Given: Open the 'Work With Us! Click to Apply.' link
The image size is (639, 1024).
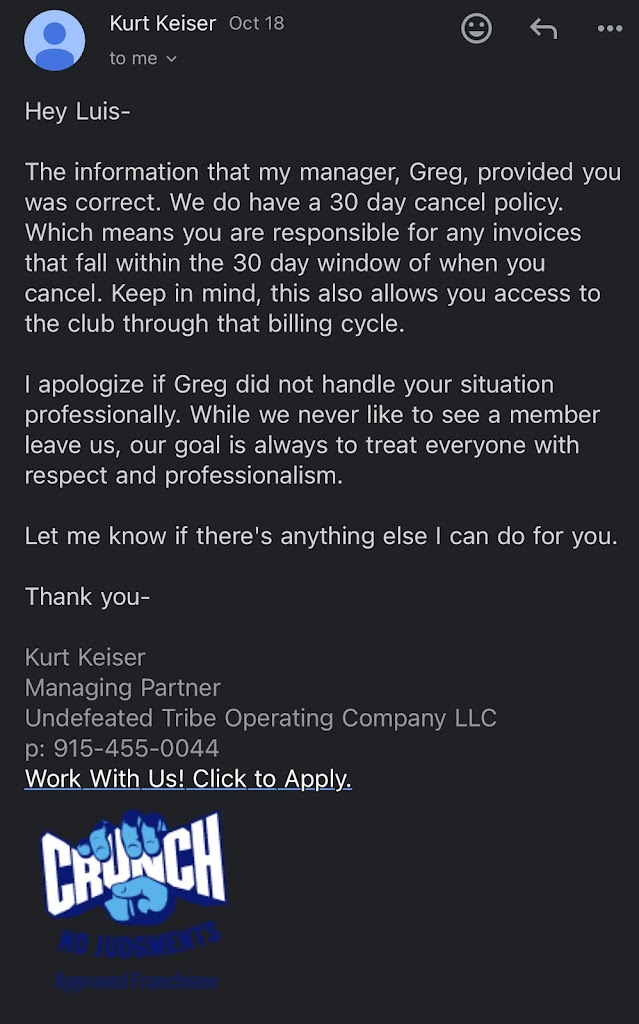Looking at the screenshot, I should click(188, 779).
